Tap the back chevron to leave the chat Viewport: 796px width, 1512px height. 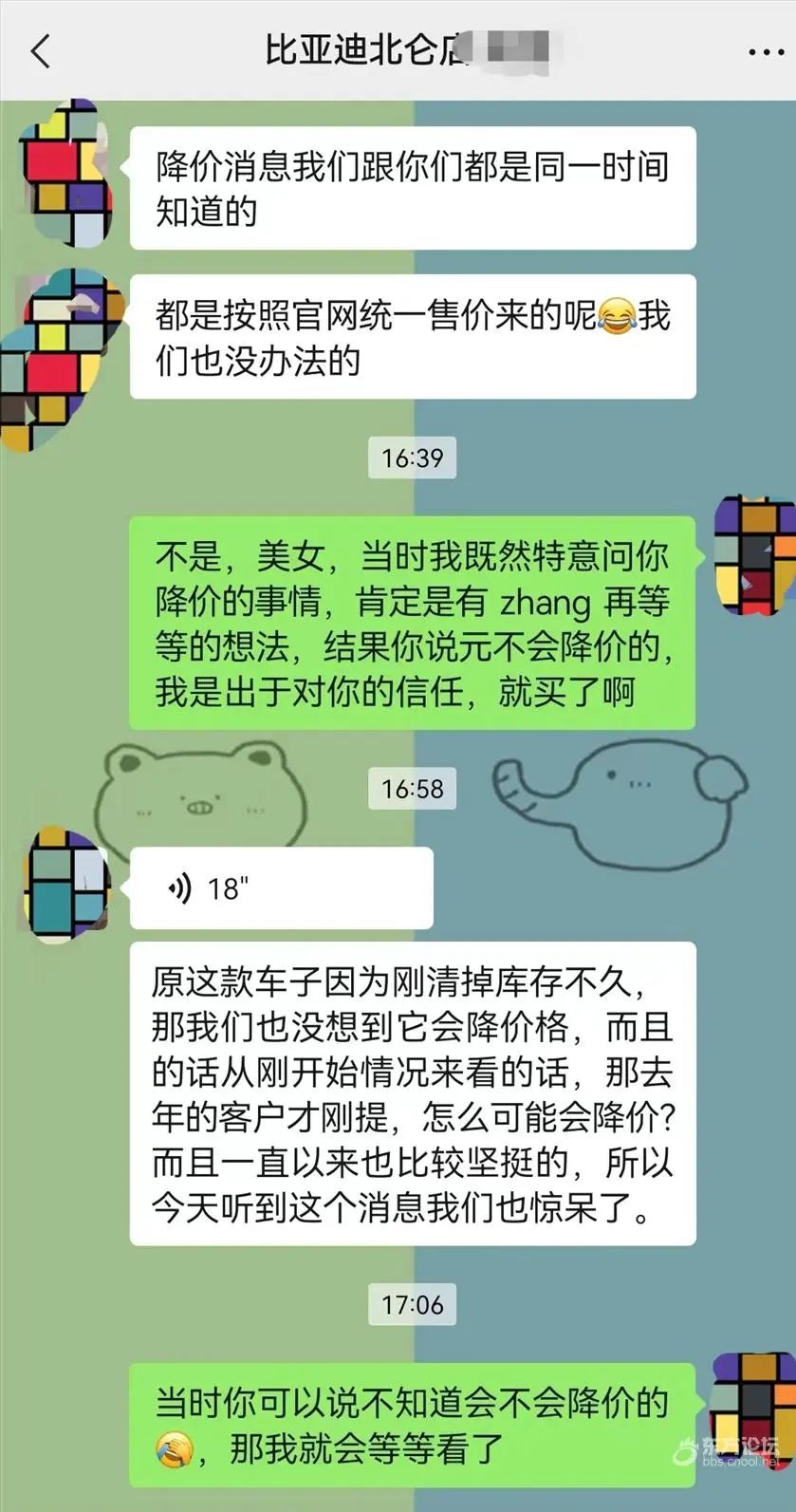[40, 52]
